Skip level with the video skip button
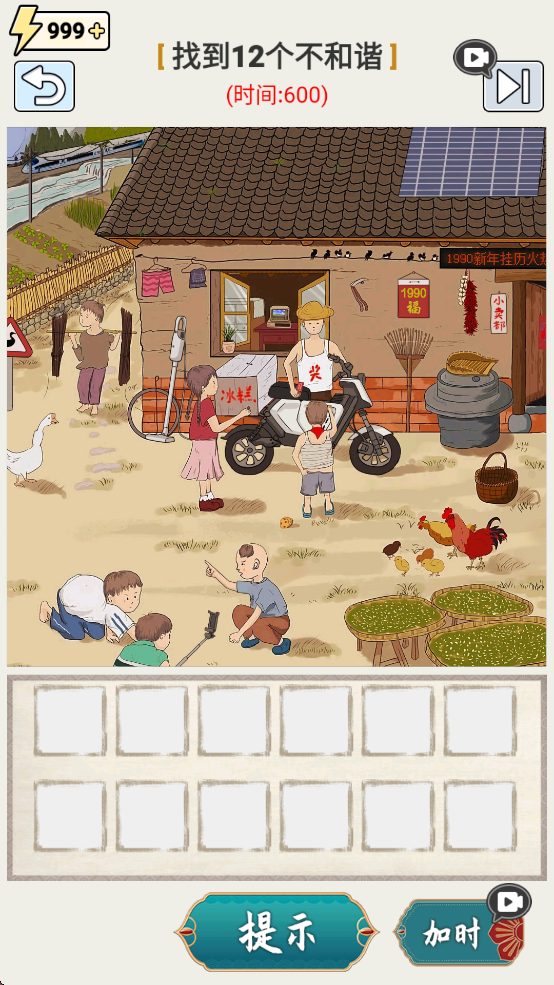The width and height of the screenshot is (554, 985). 513,86
